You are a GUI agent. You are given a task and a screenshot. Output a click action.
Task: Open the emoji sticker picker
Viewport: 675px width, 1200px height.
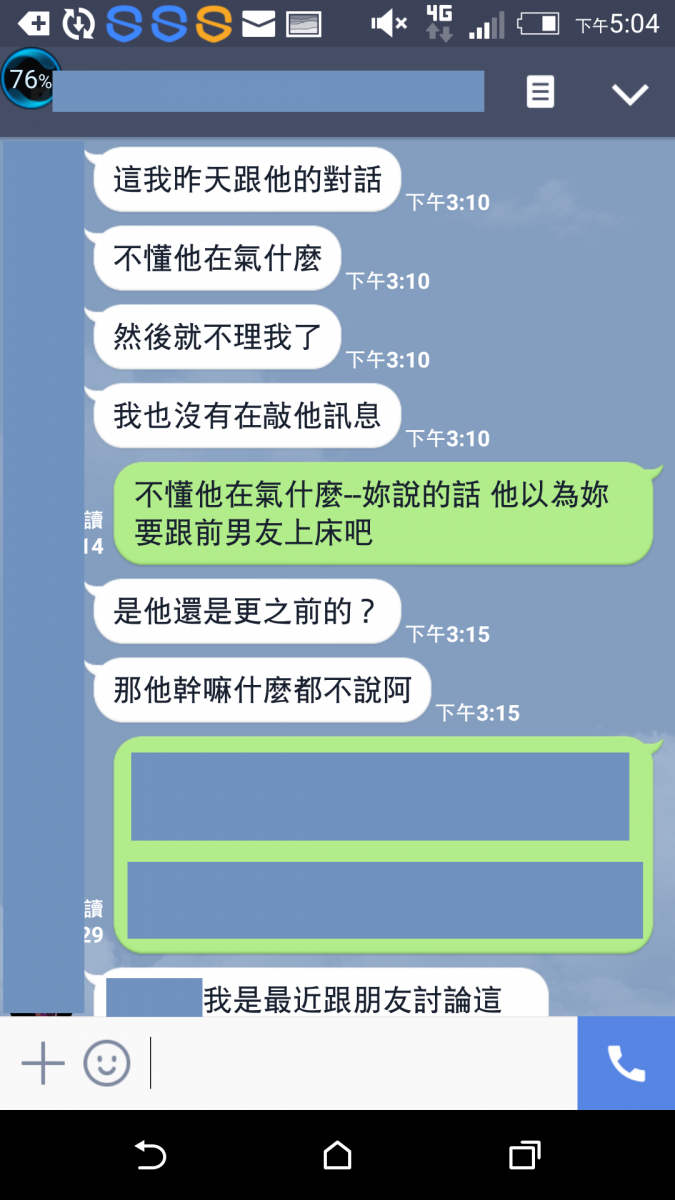click(107, 1063)
